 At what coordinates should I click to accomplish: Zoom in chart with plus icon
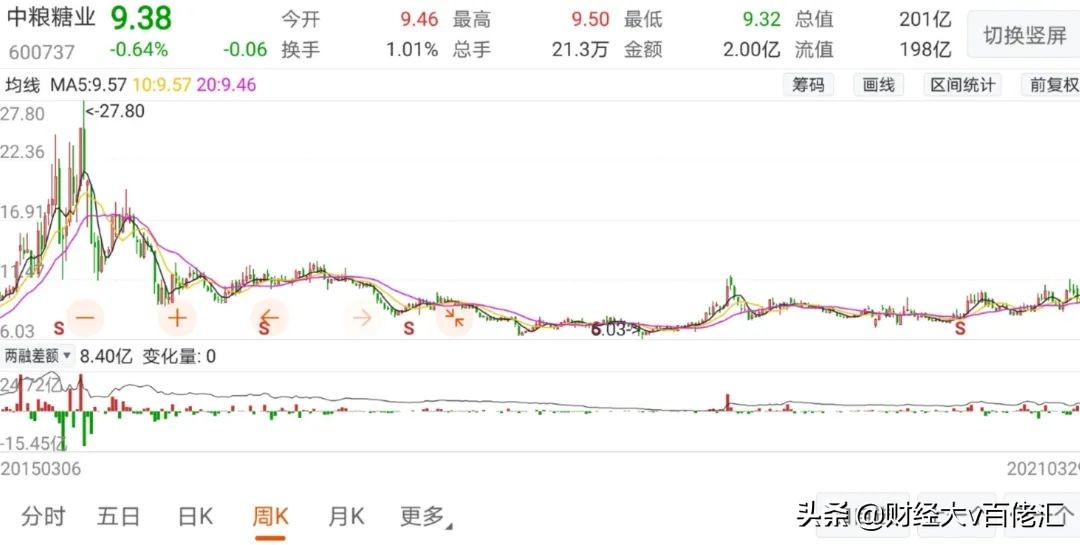click(x=177, y=319)
